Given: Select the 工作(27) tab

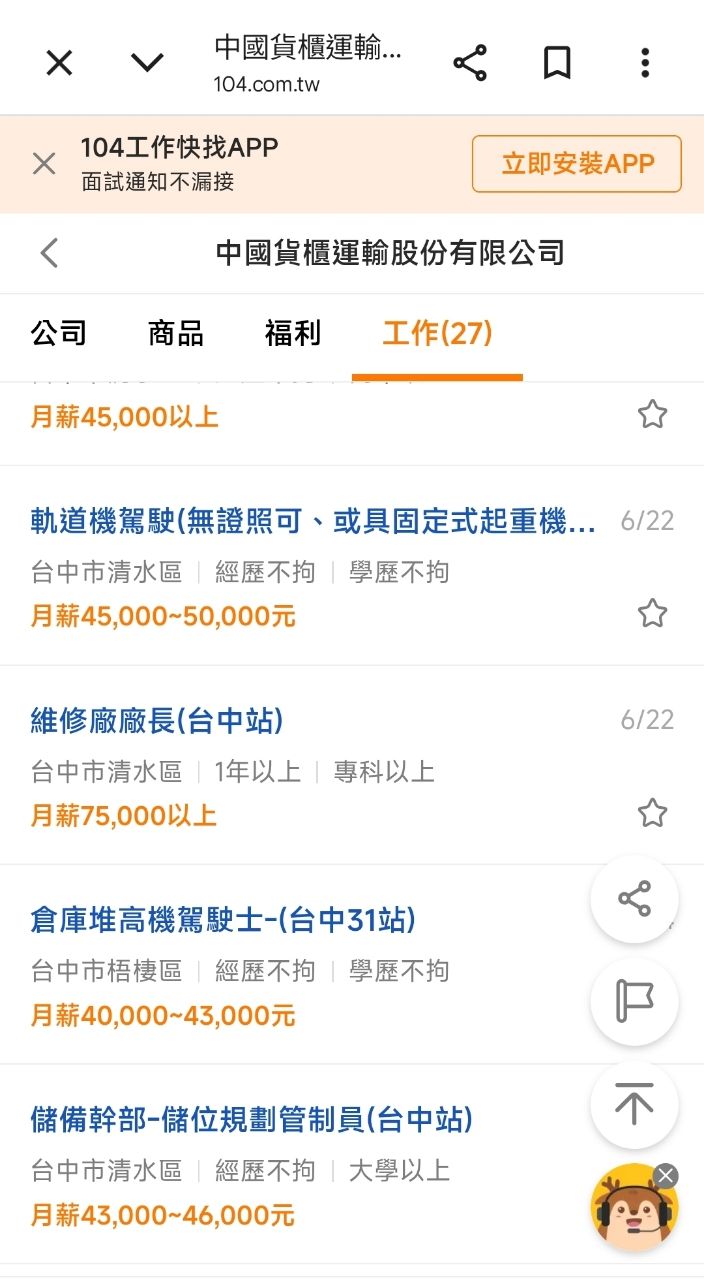Looking at the screenshot, I should (x=437, y=333).
